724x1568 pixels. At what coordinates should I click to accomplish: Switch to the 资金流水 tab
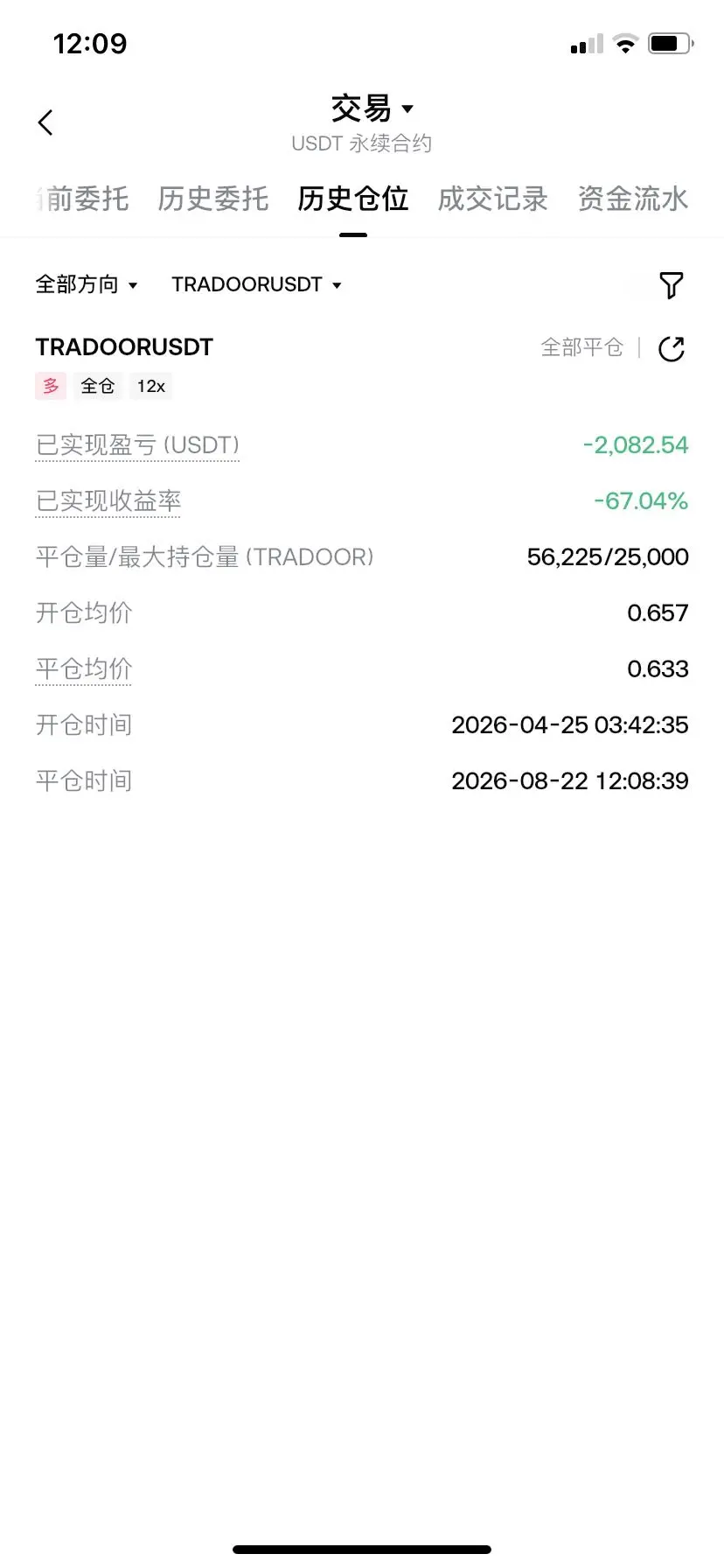[633, 199]
